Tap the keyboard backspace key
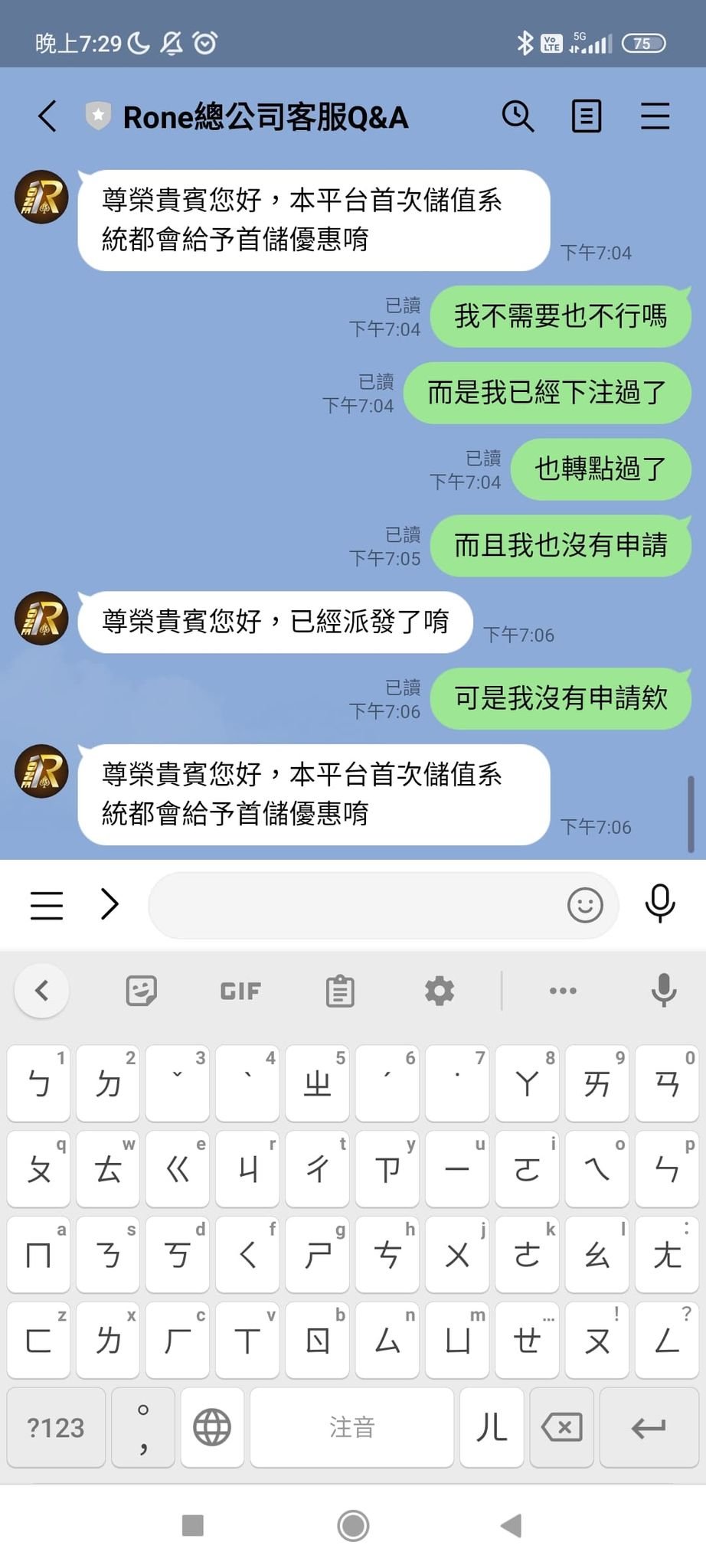This screenshot has height=1568, width=706. pyautogui.click(x=562, y=1427)
